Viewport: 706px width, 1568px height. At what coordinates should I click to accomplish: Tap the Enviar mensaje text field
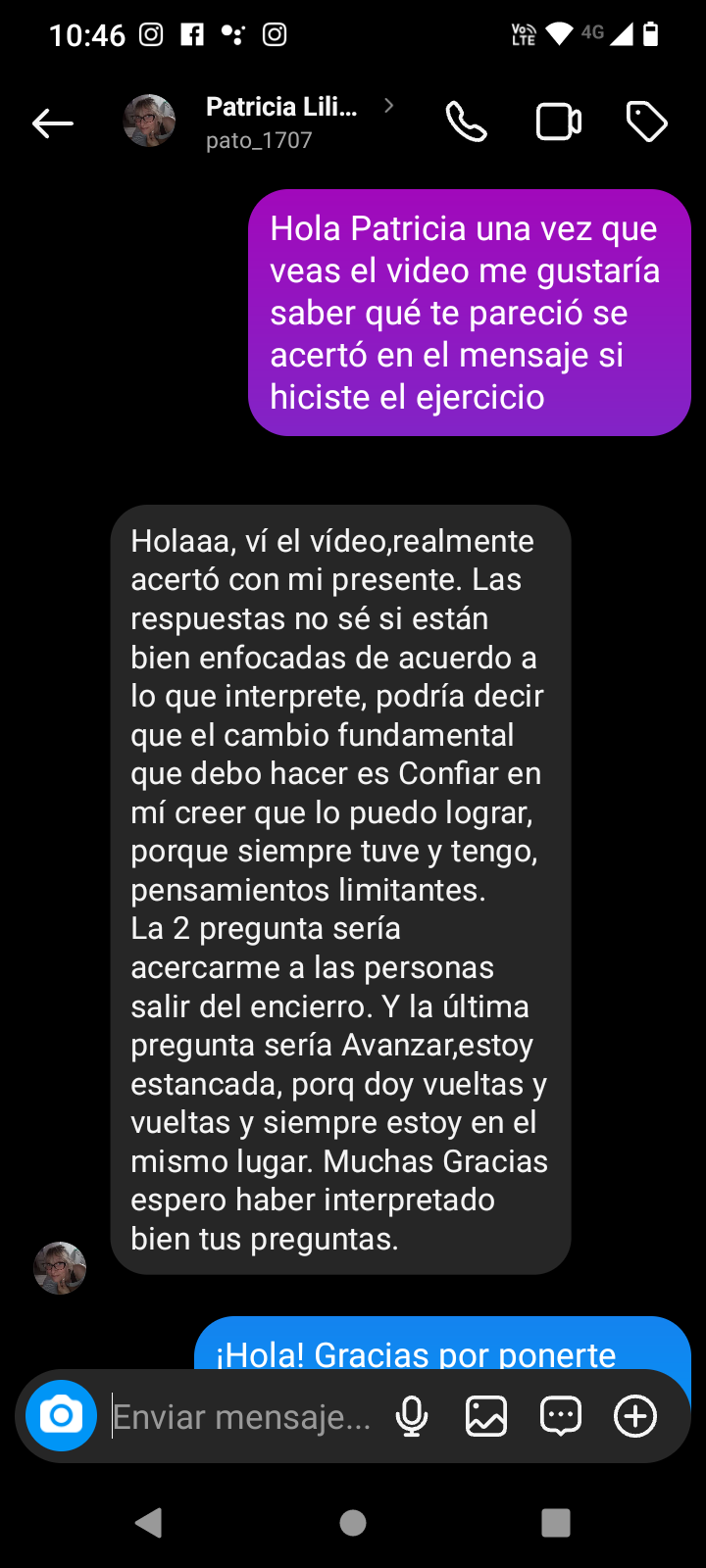click(245, 1417)
